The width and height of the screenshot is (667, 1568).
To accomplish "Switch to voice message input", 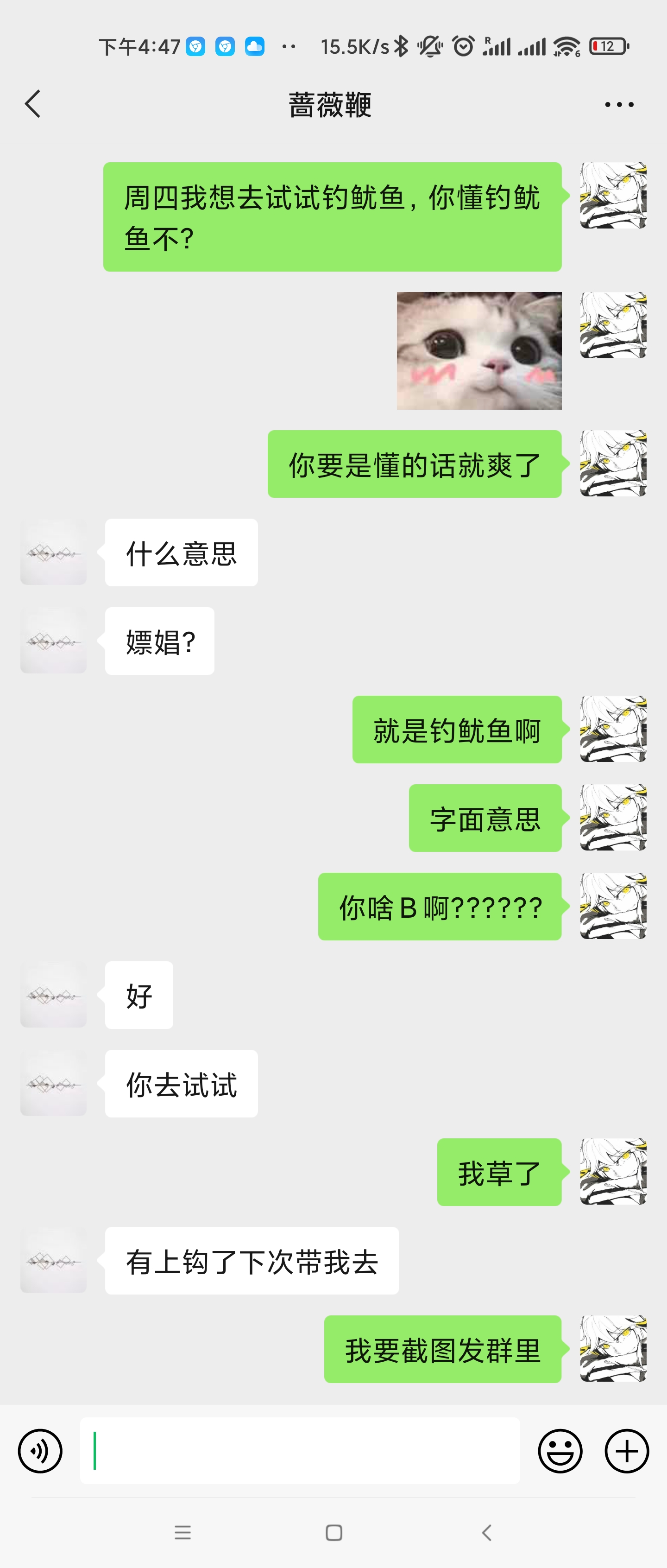I will pyautogui.click(x=40, y=1451).
